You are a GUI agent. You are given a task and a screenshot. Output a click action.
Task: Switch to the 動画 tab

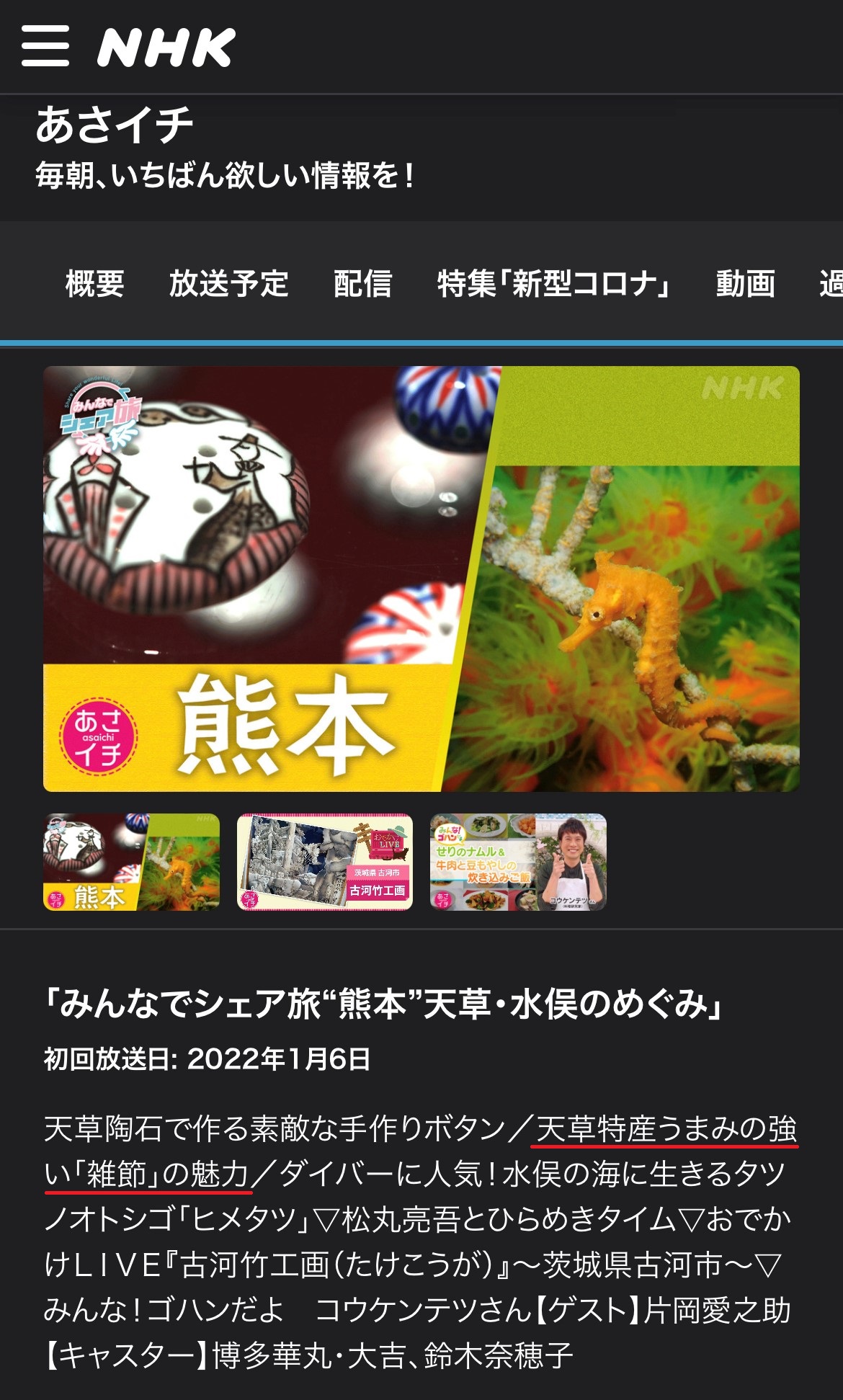(745, 283)
